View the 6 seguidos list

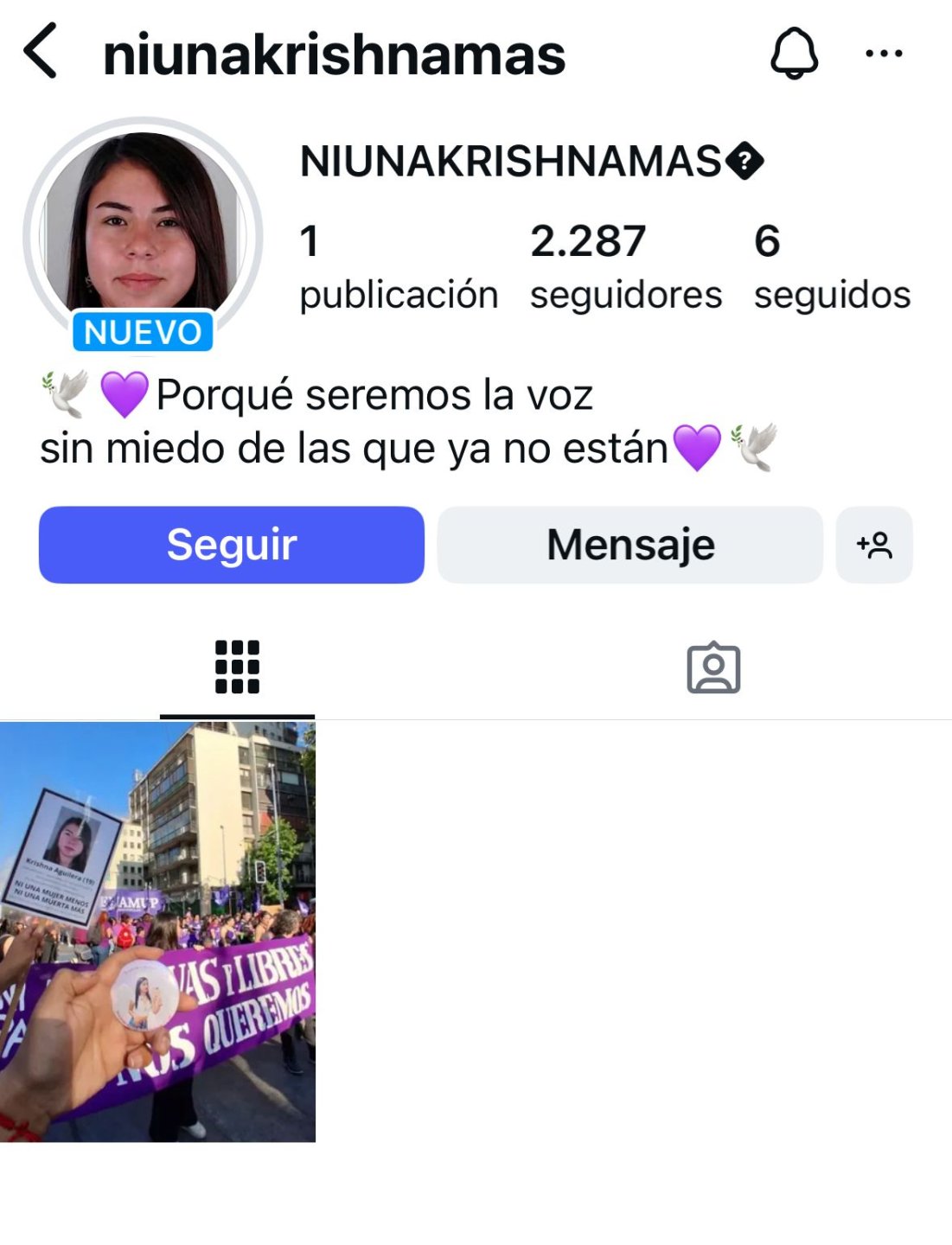pos(831,265)
